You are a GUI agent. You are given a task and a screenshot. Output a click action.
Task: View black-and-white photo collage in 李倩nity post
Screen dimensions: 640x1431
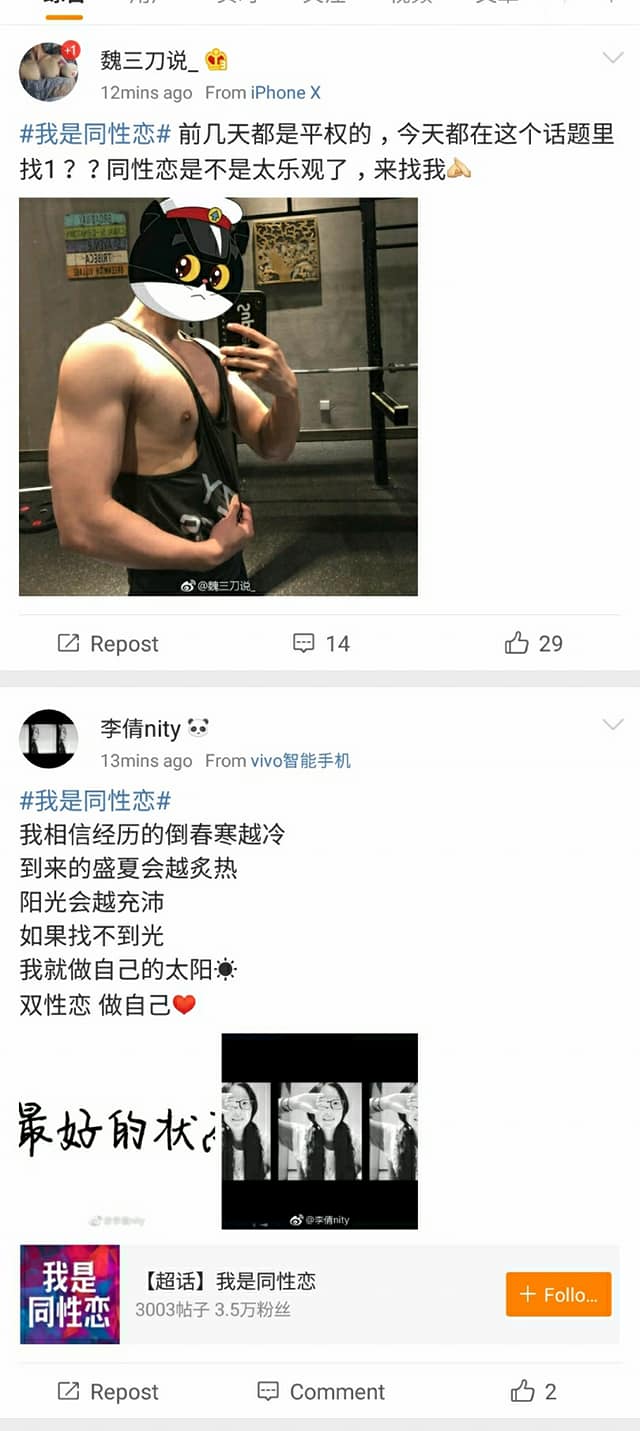click(319, 1131)
